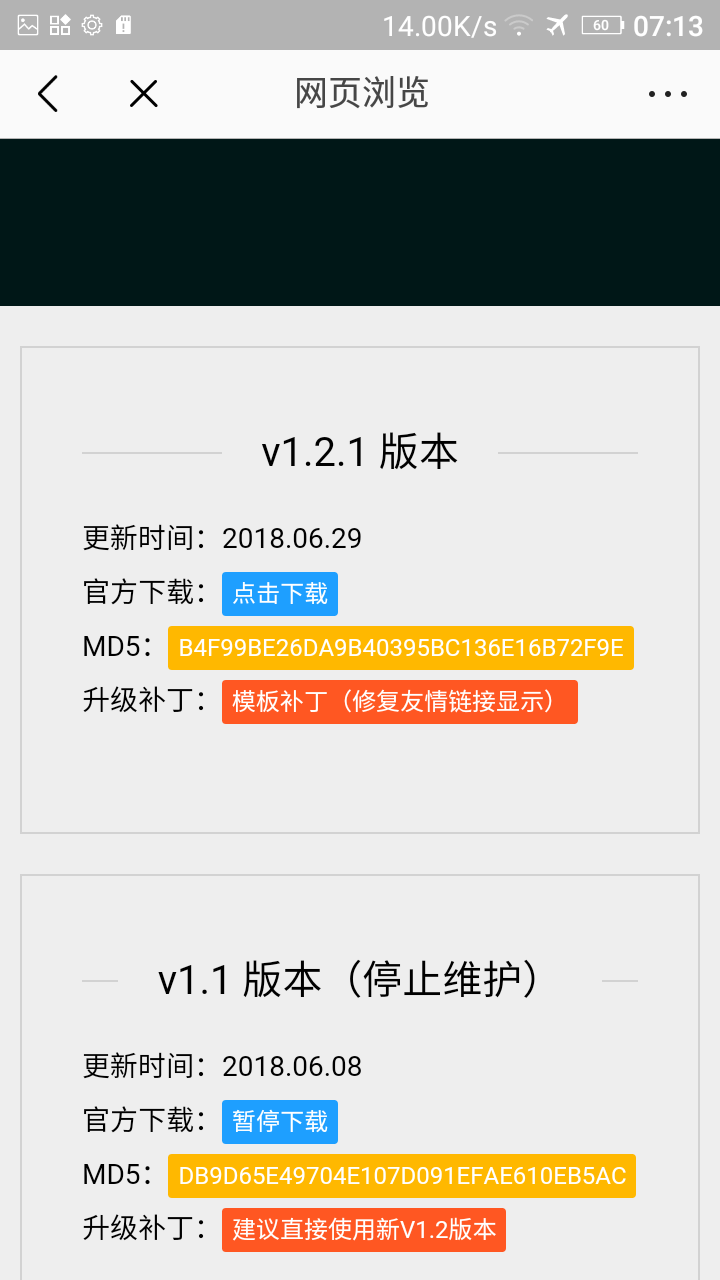Viewport: 720px width, 1280px height.
Task: Tap the v1.2.1 MD5 hash B4F99BE2…
Action: pyautogui.click(x=400, y=648)
